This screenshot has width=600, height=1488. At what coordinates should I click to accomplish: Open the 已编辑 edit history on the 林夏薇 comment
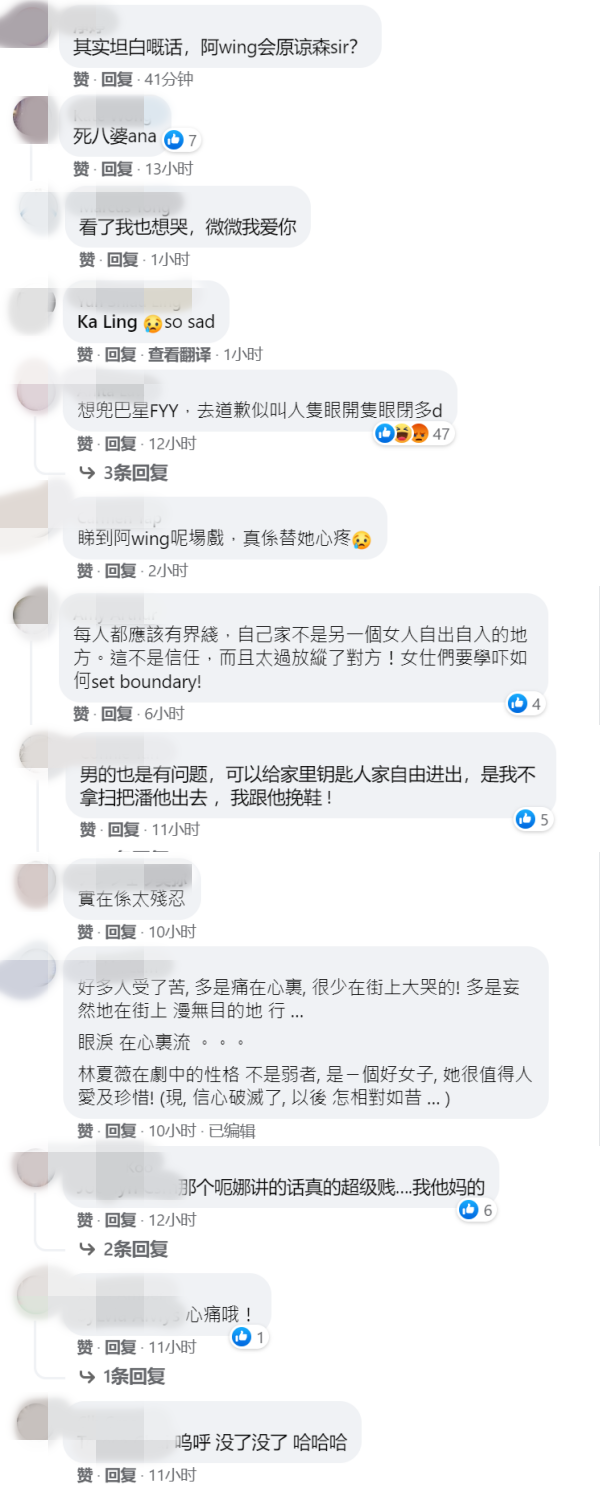(x=231, y=1130)
